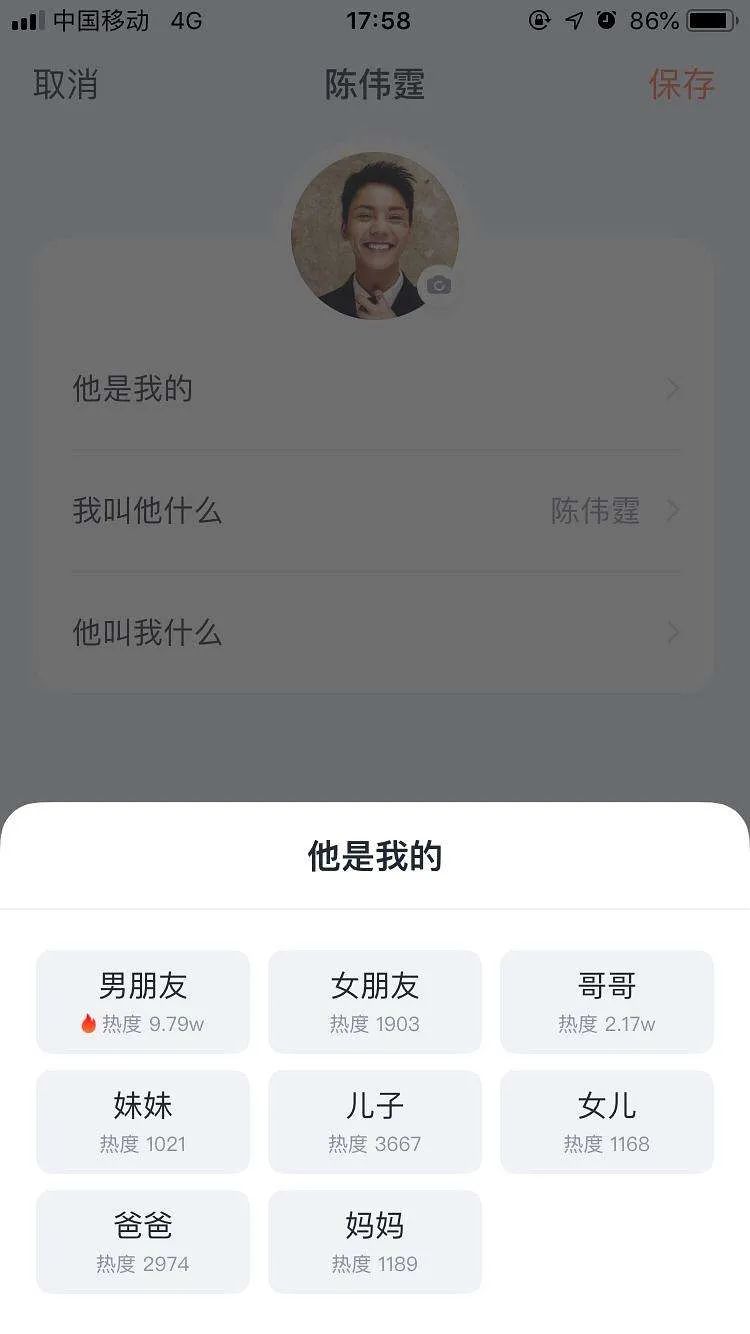This screenshot has width=750, height=1334.
Task: Expand the 他叫我什么 row chevron
Action: [672, 633]
